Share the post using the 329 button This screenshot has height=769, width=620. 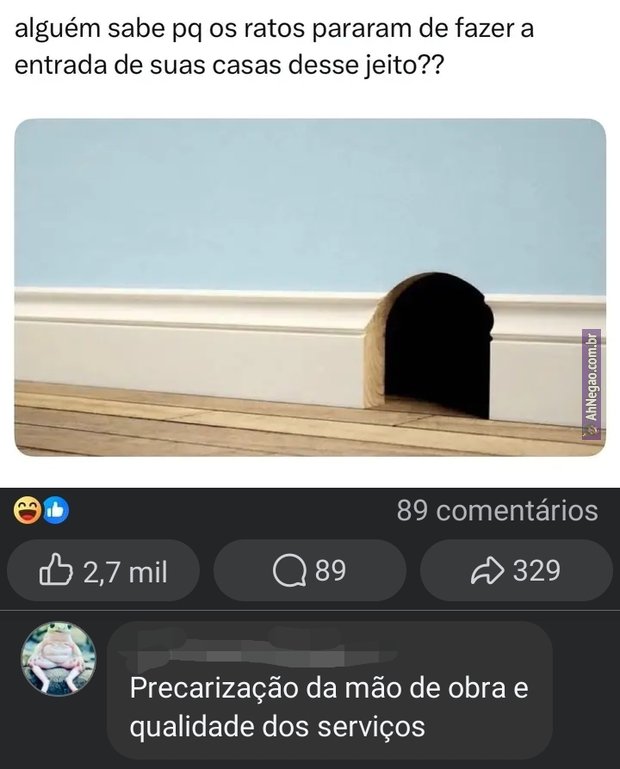click(x=516, y=571)
